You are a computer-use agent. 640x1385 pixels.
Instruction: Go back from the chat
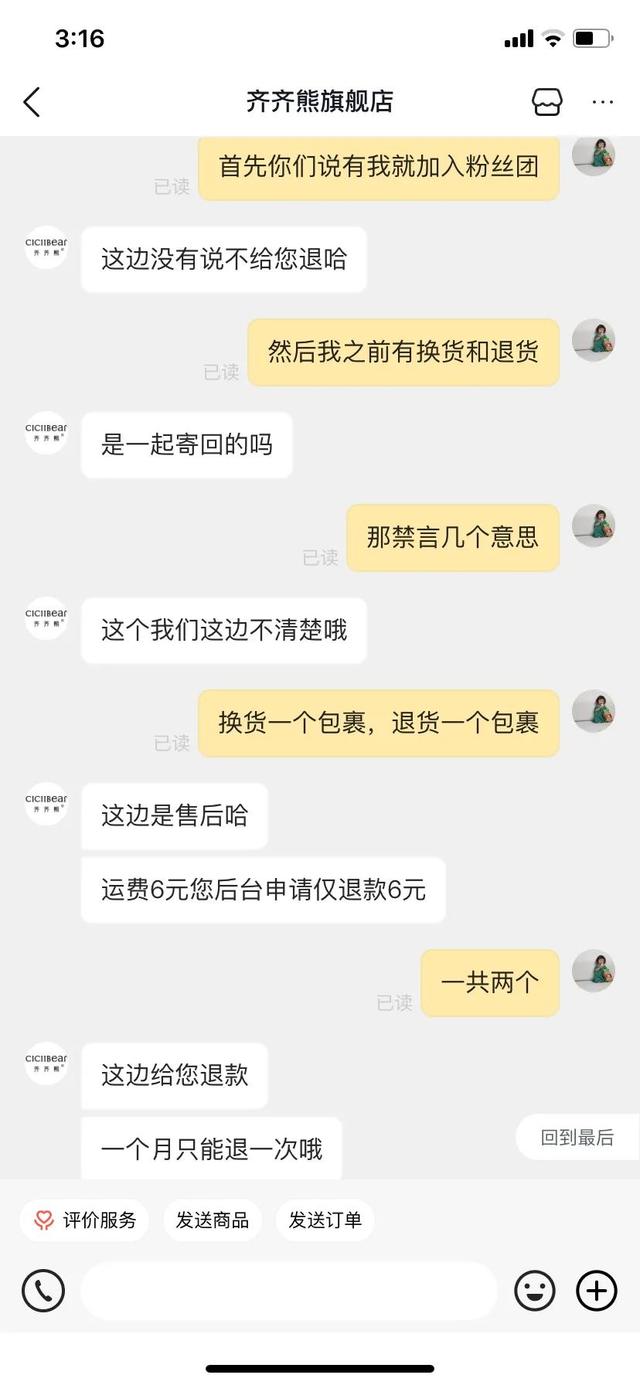(x=32, y=101)
